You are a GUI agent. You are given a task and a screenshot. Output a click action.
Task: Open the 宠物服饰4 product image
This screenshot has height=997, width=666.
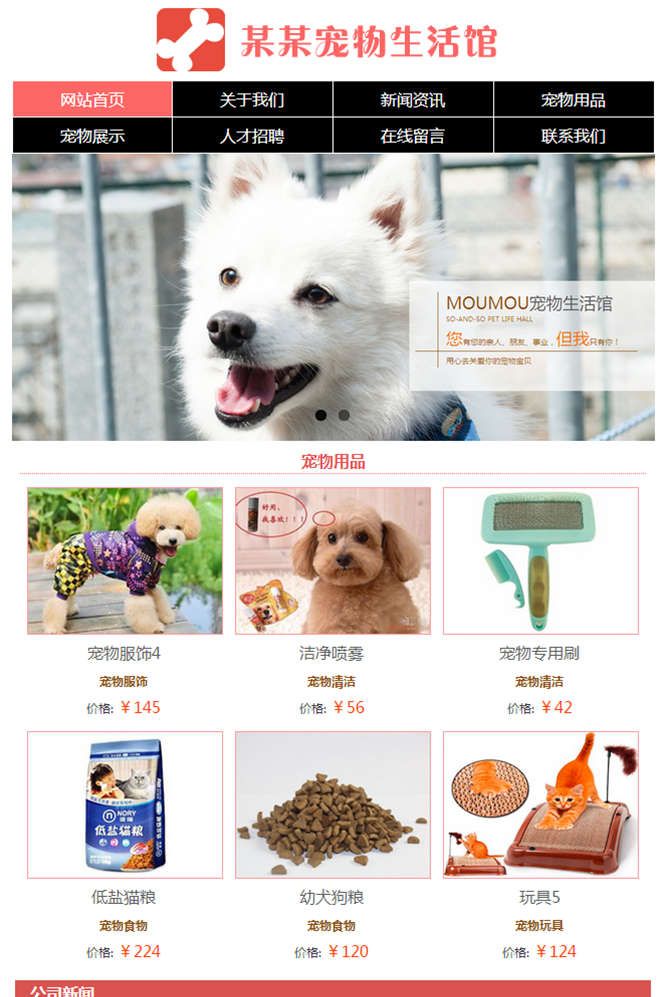pyautogui.click(x=125, y=561)
